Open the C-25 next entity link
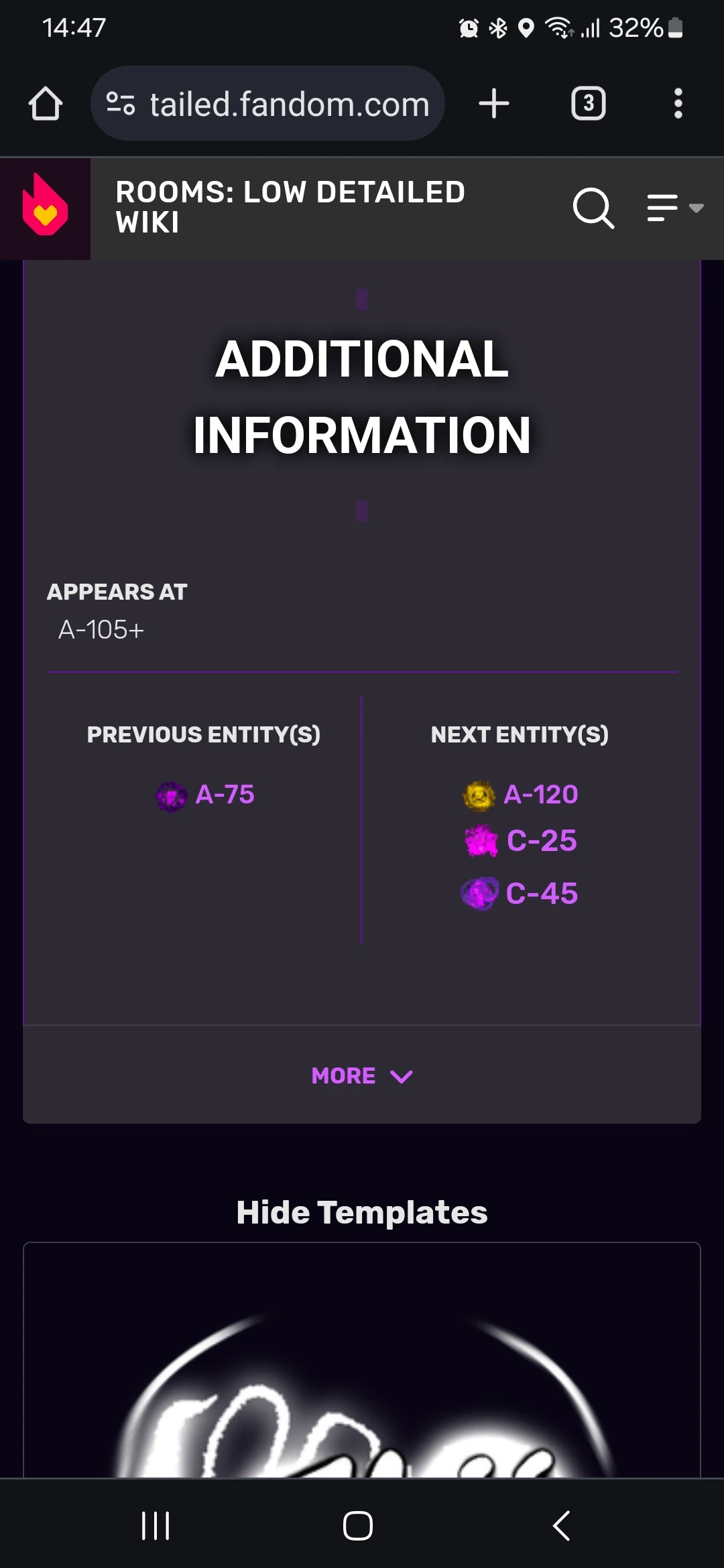The width and height of the screenshot is (724, 1568). 541,841
